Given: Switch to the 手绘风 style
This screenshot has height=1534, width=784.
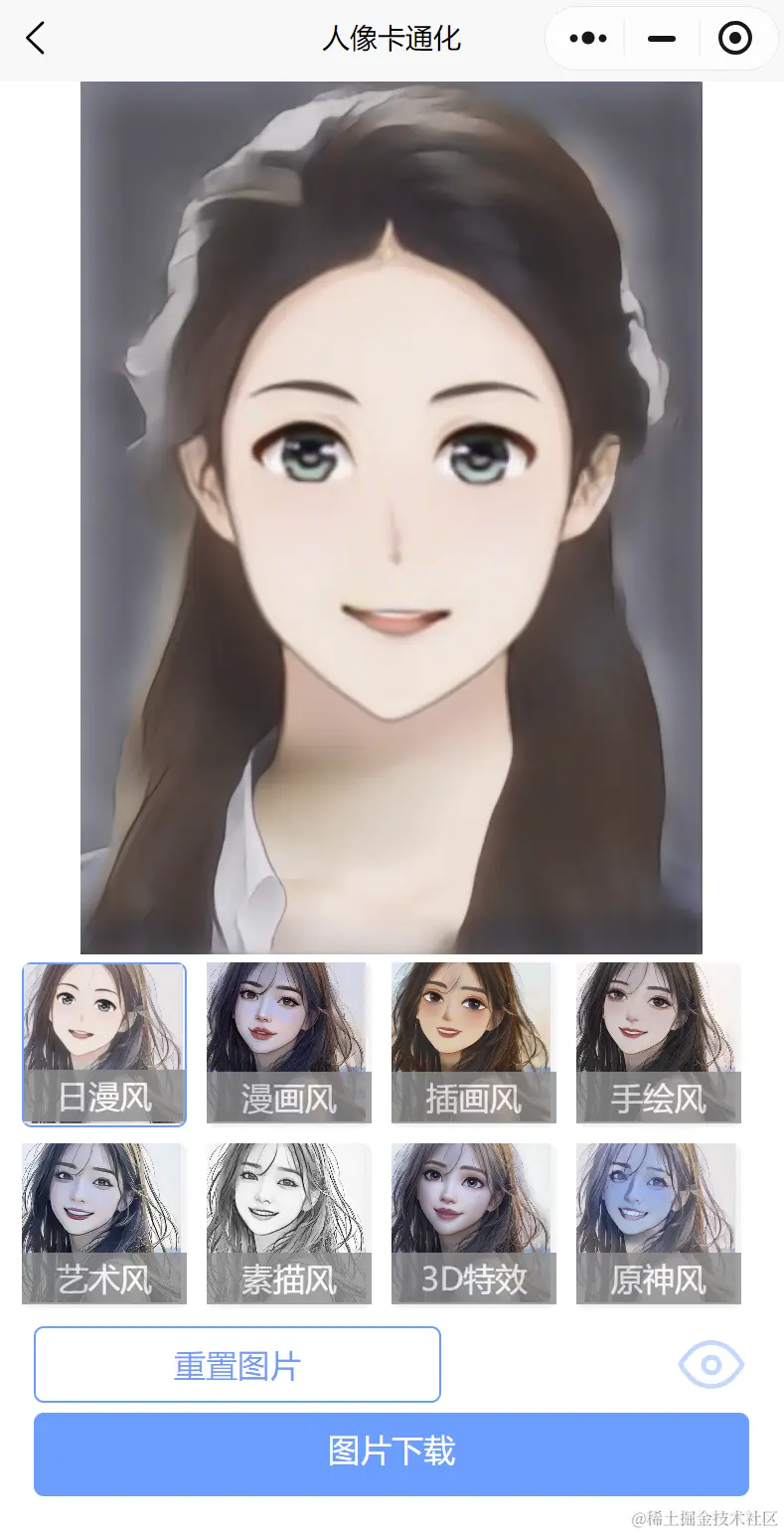Looking at the screenshot, I should [658, 1044].
